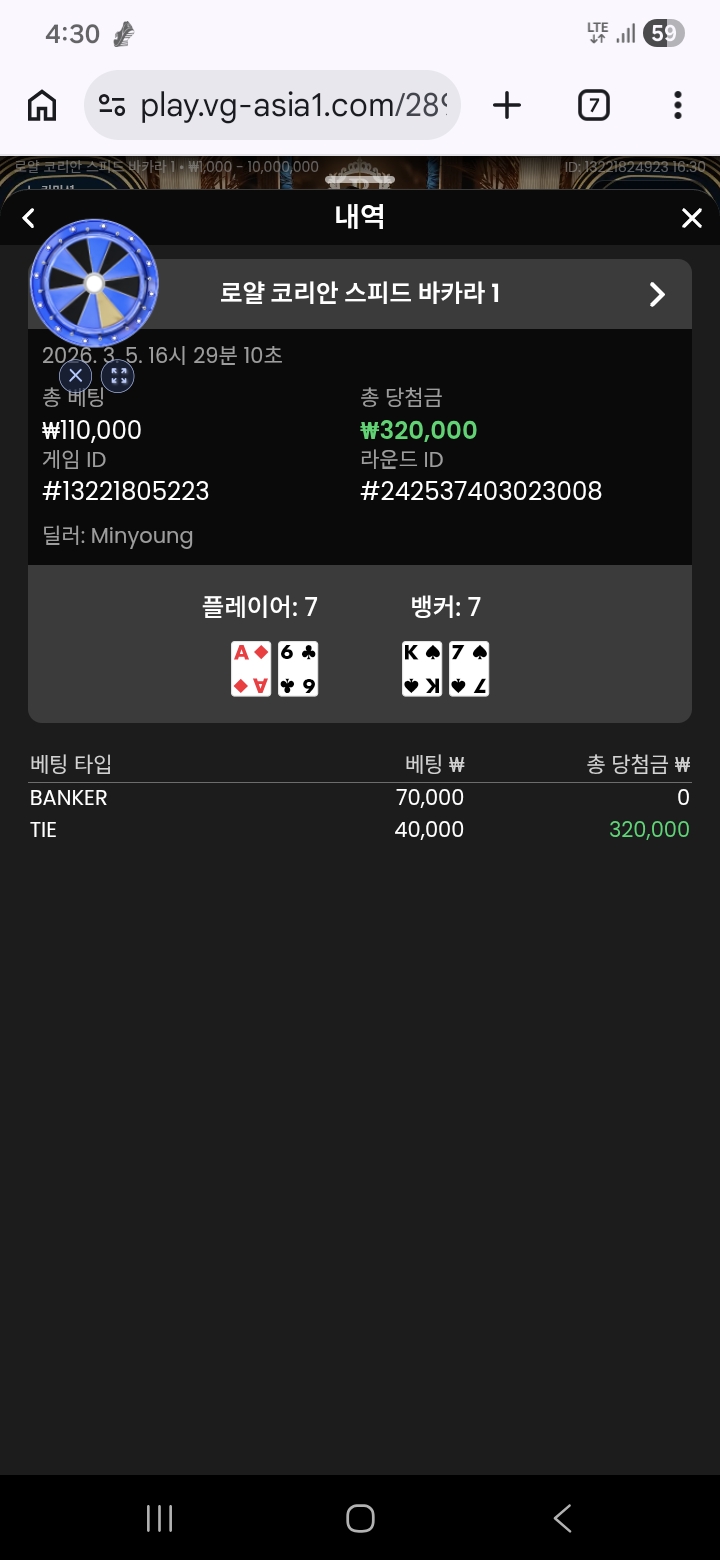Image resolution: width=720 pixels, height=1560 pixels.
Task: Go back from the 내역 history panel
Action: [29, 218]
